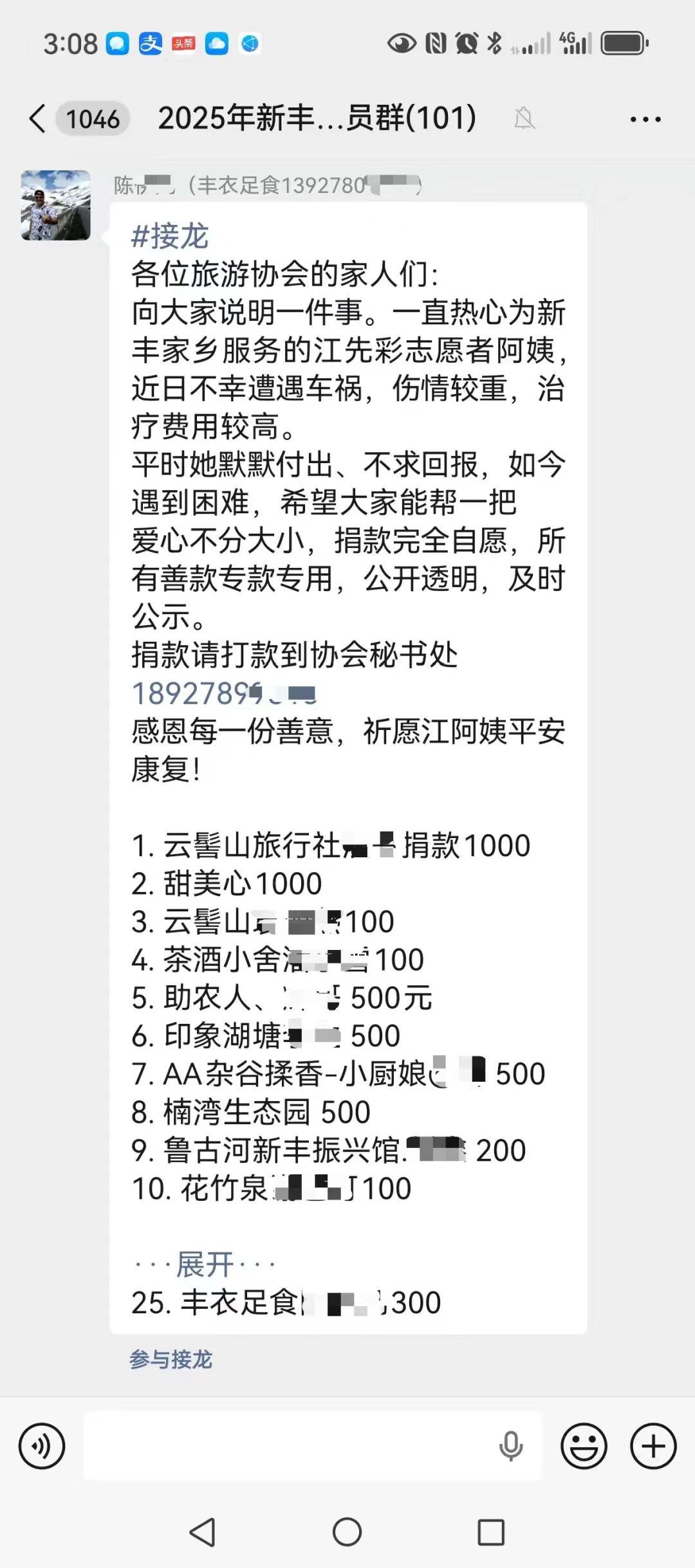
Task: Tap the system home button
Action: [347, 1533]
